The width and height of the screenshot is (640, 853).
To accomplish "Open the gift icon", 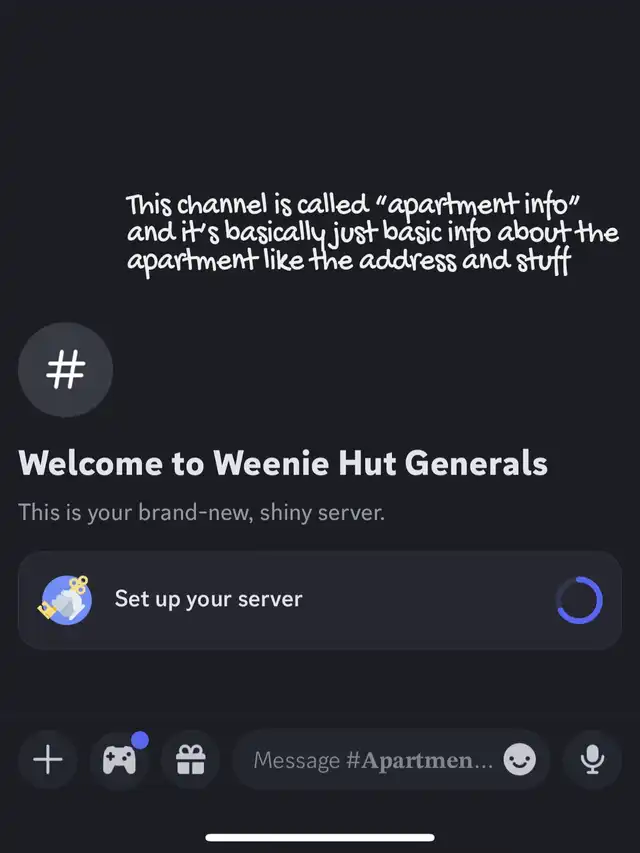I will pos(190,759).
